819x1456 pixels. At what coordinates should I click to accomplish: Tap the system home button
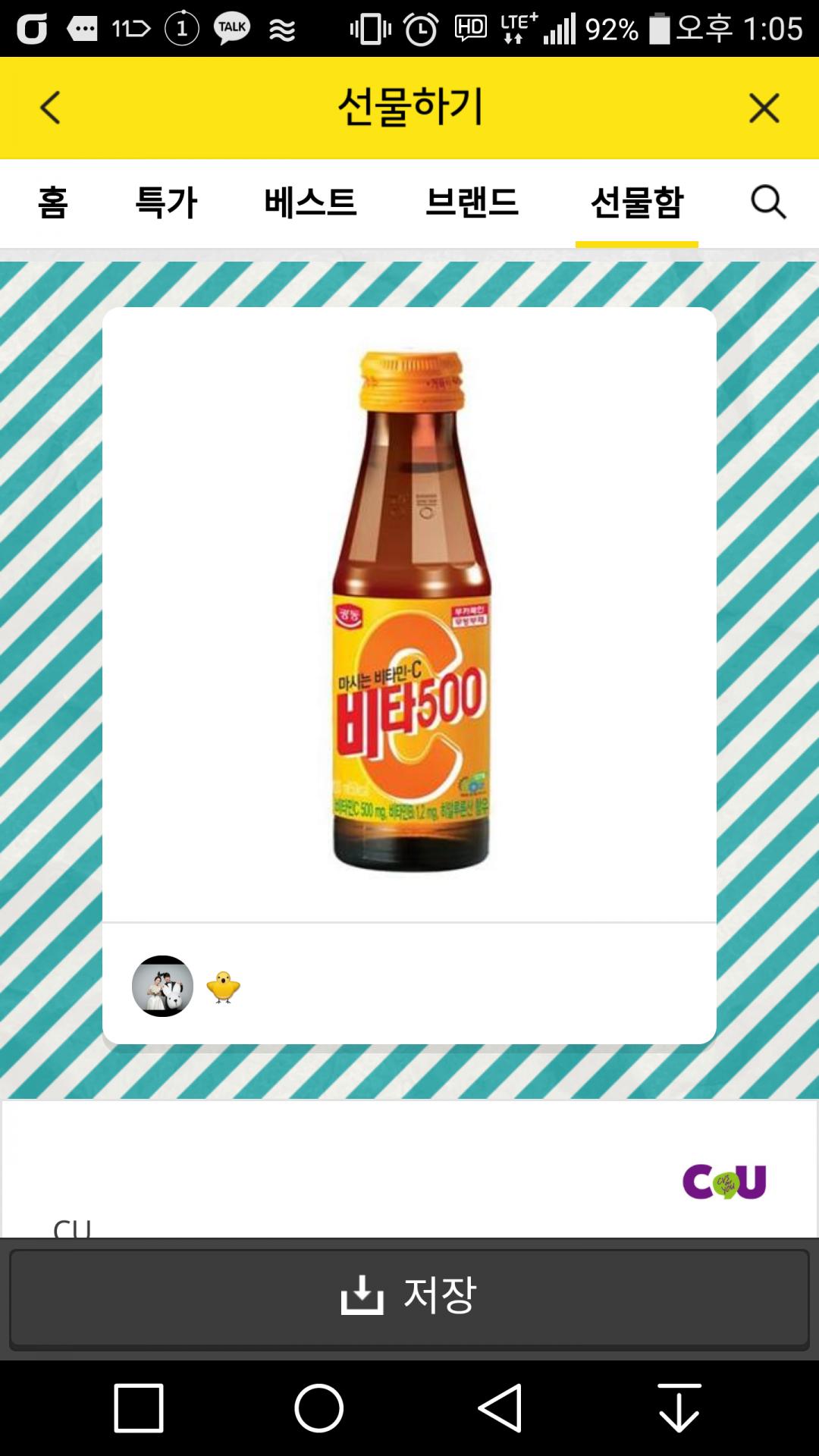point(318,1408)
